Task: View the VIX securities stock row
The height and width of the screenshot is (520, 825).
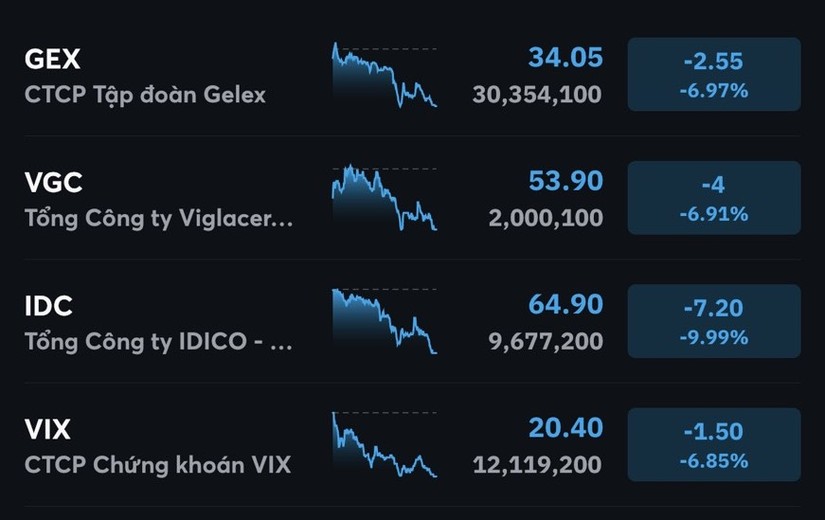Action: (x=158, y=447)
